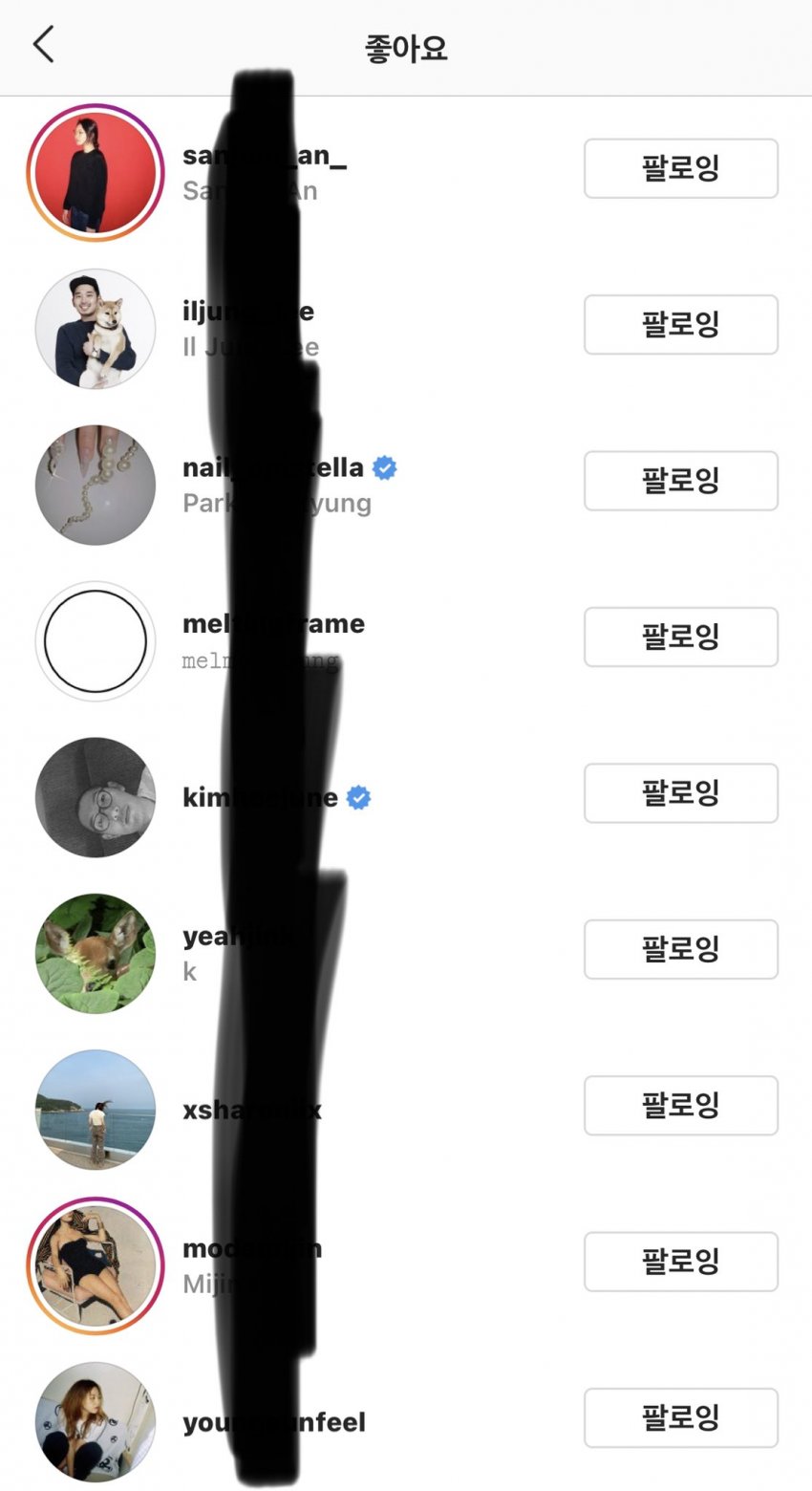Go back from the 좋아요 list
Viewport: 812px width, 1491px height.
(x=44, y=45)
